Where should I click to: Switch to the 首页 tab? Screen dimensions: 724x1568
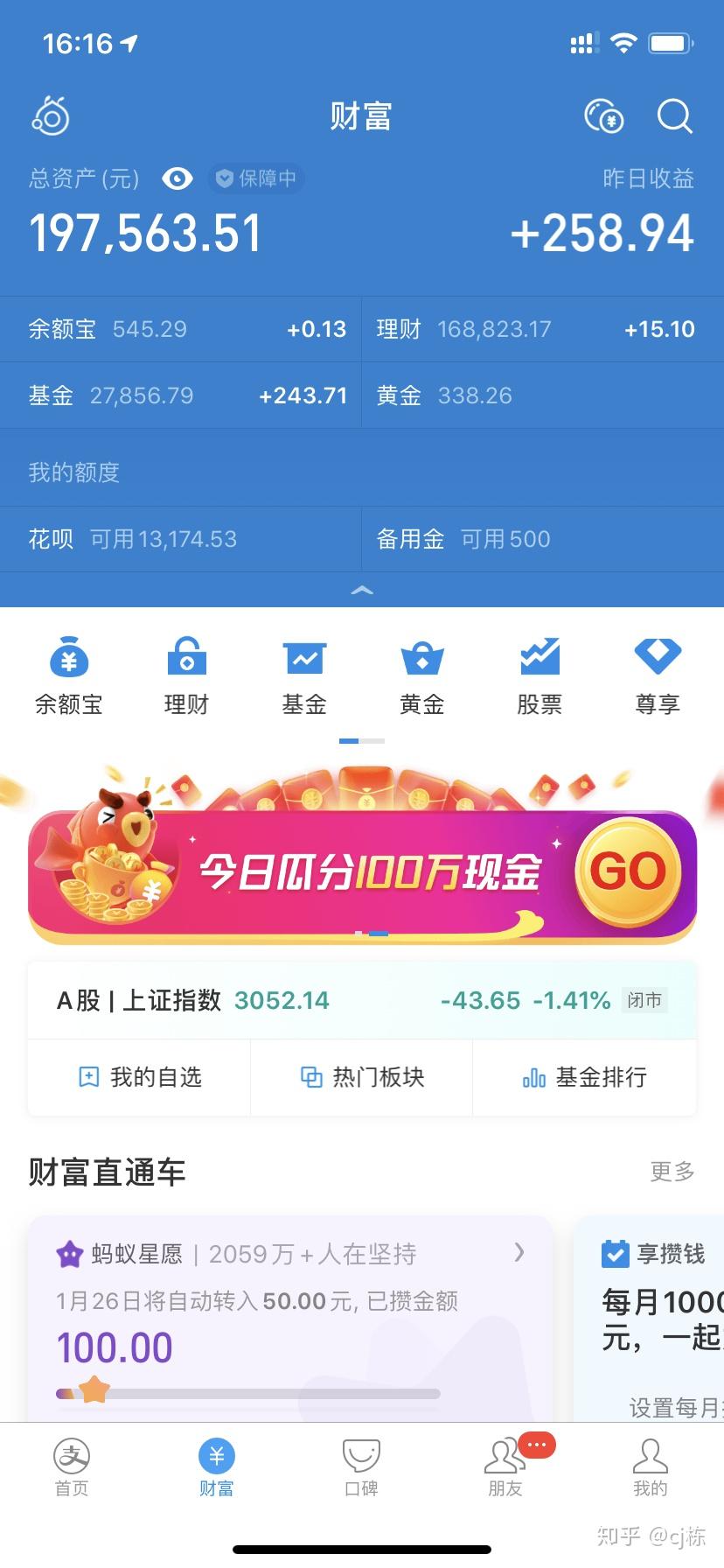(x=72, y=1465)
